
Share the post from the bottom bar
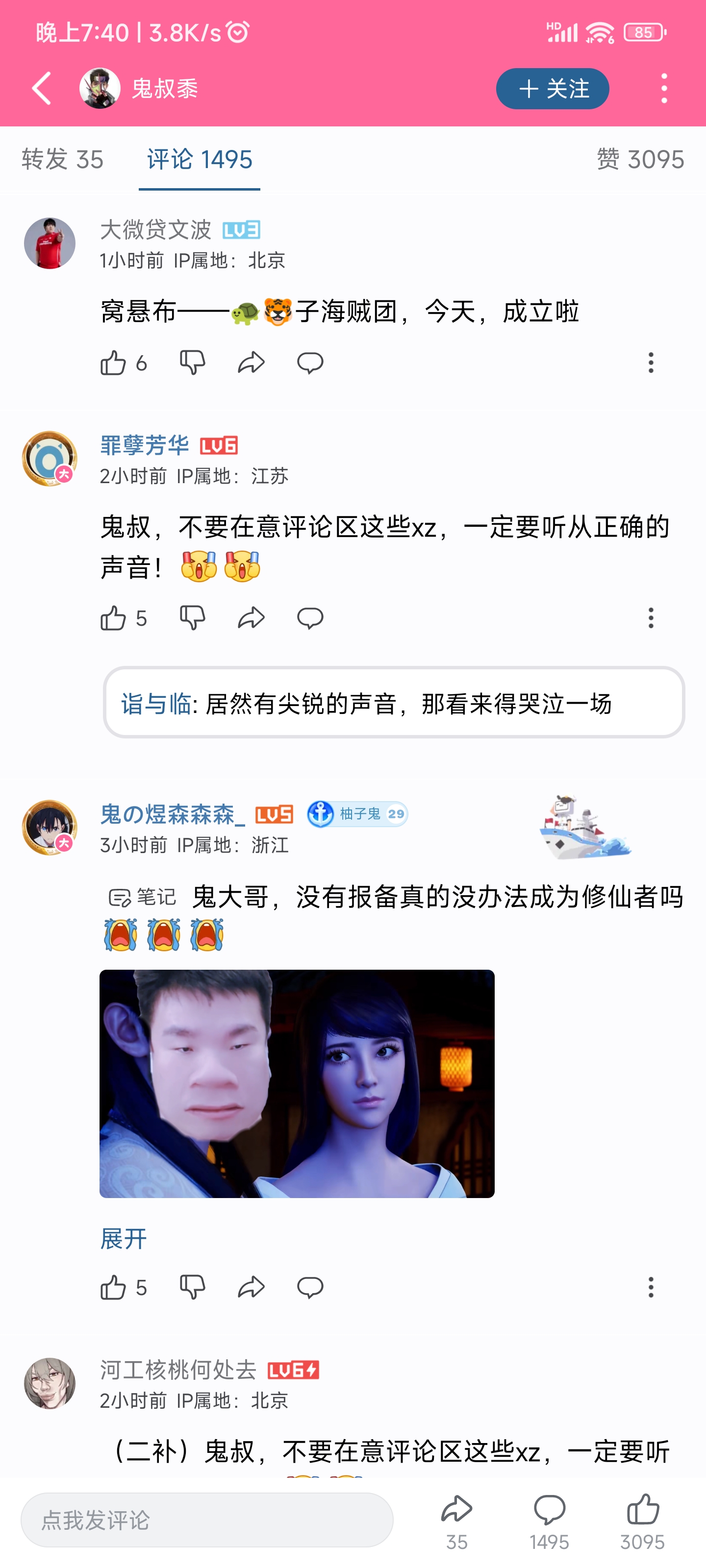click(x=456, y=1520)
